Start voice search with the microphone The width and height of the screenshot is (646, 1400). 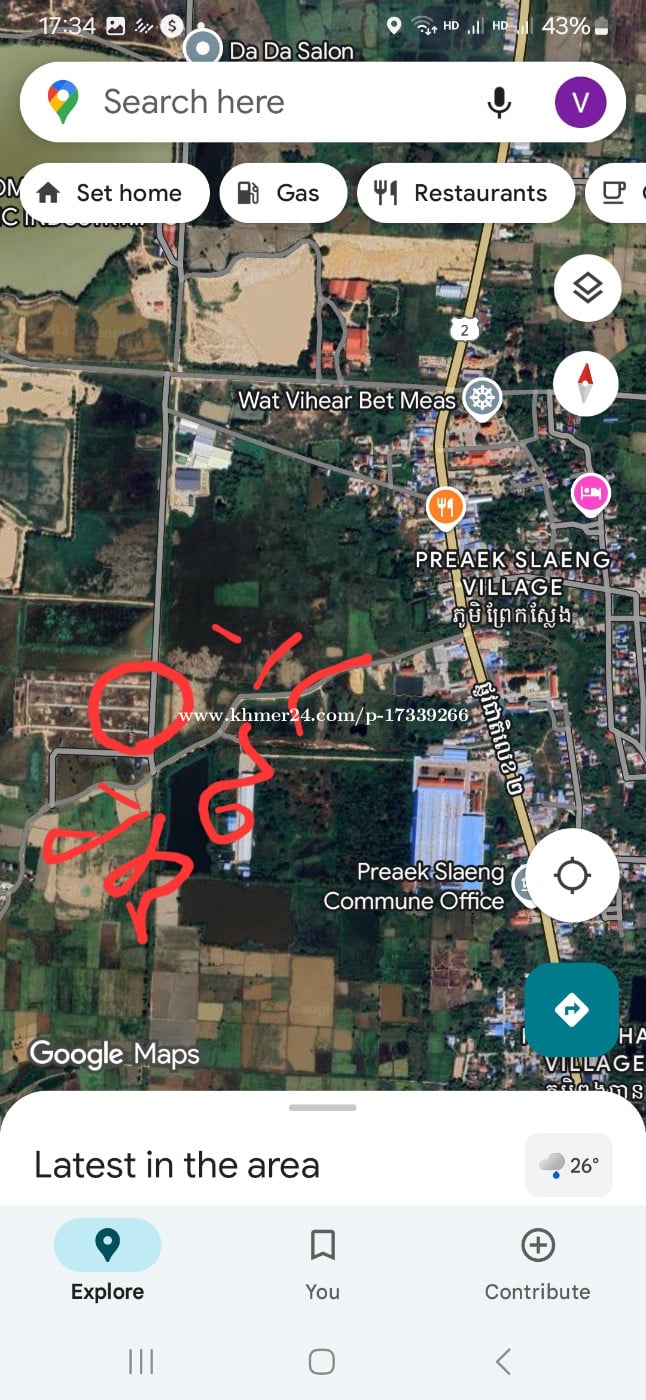click(x=499, y=102)
